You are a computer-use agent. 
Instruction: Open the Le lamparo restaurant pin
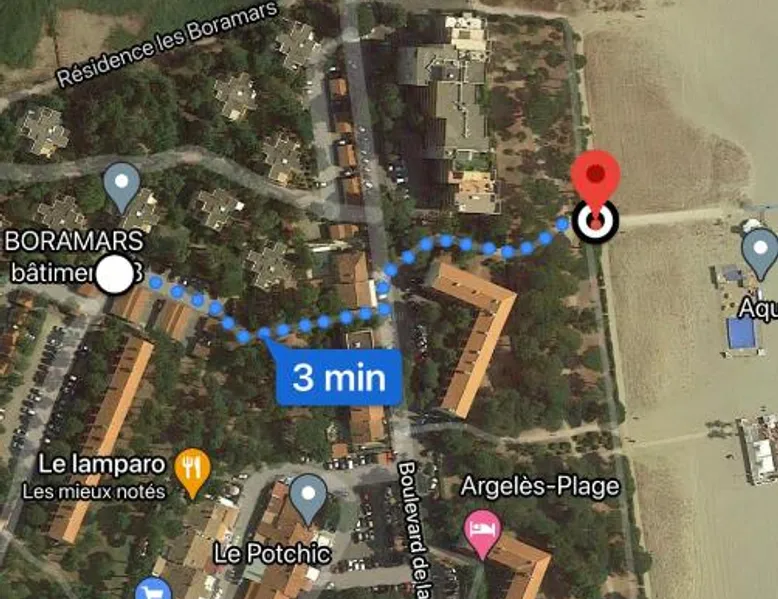(192, 467)
